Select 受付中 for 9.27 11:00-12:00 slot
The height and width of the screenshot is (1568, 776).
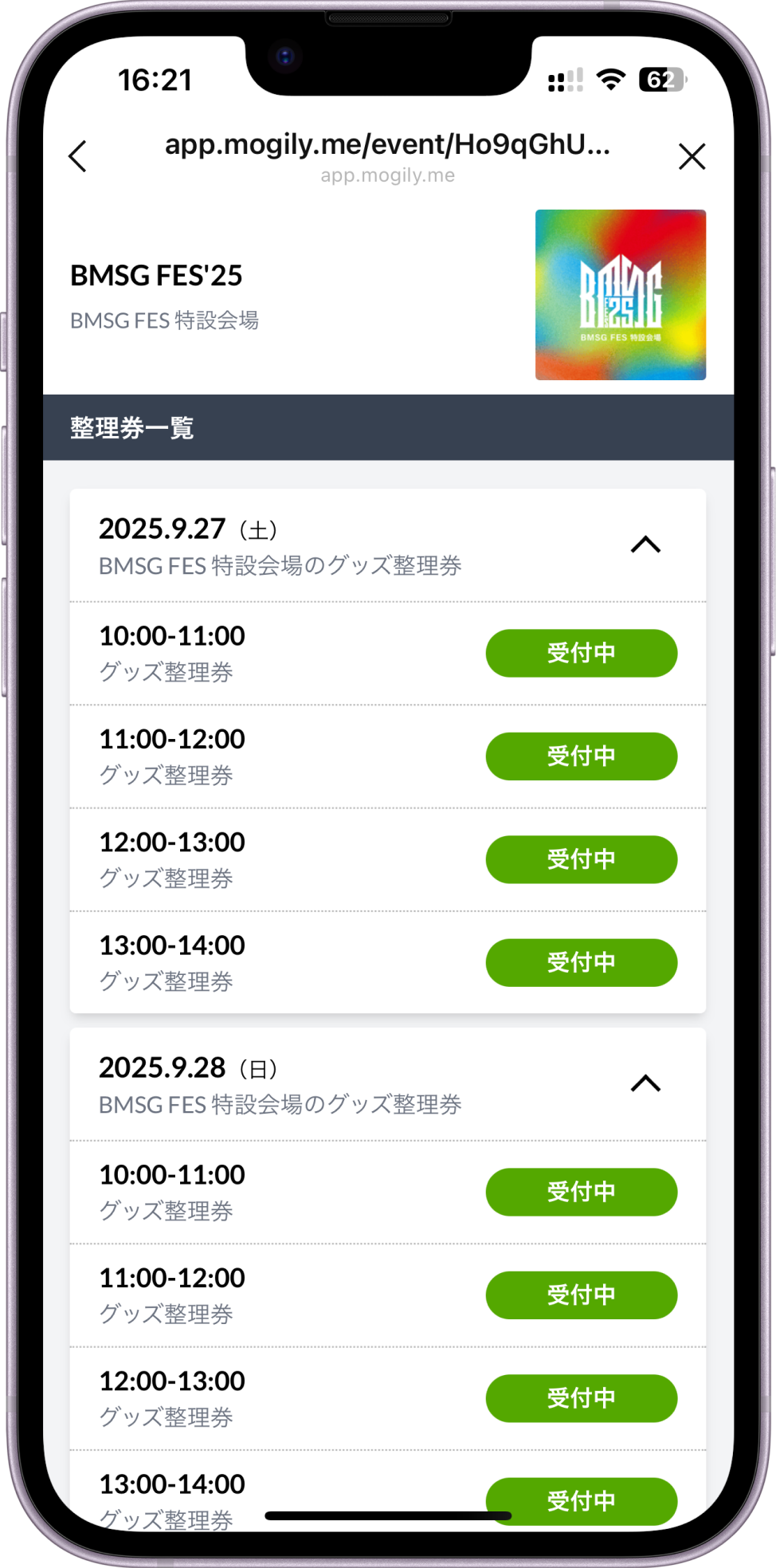click(x=582, y=756)
